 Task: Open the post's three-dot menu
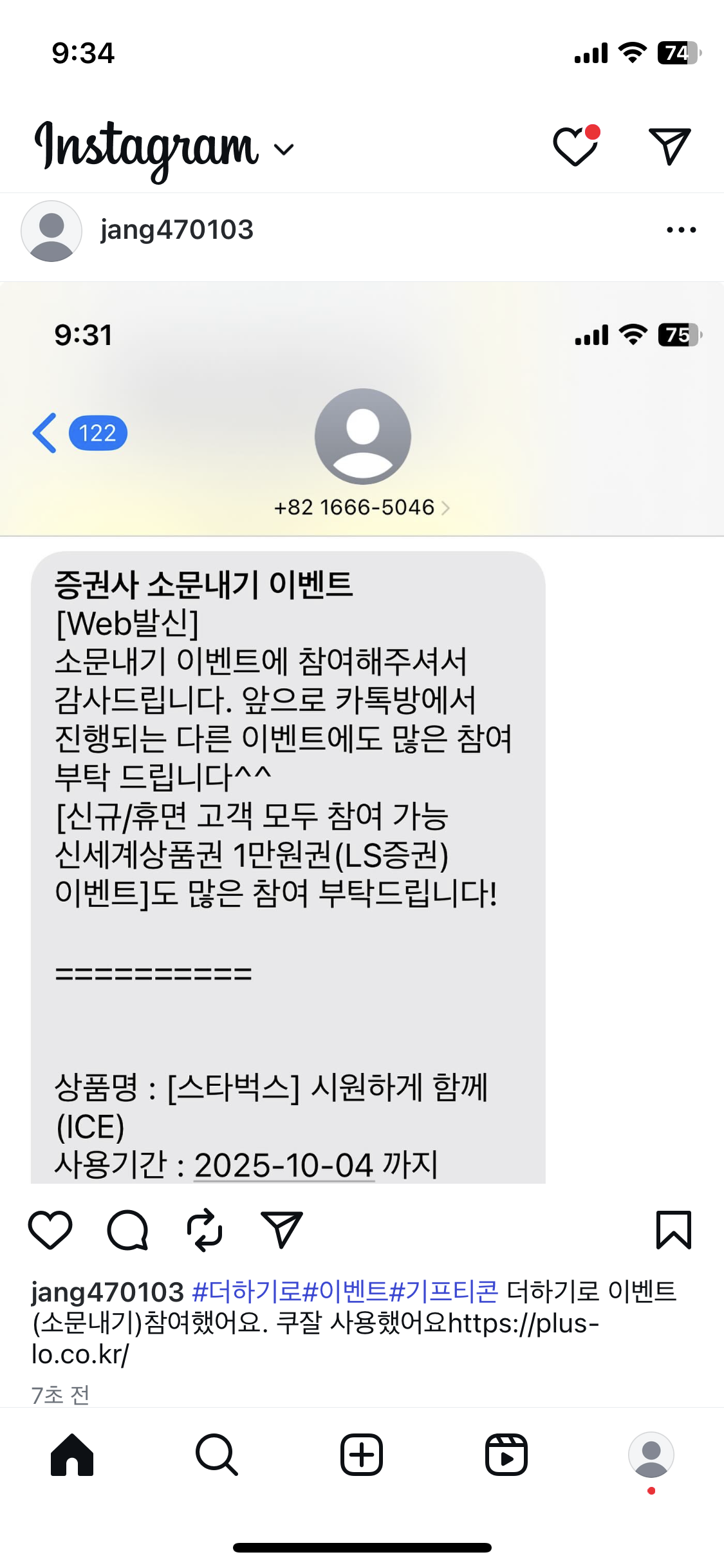681,230
